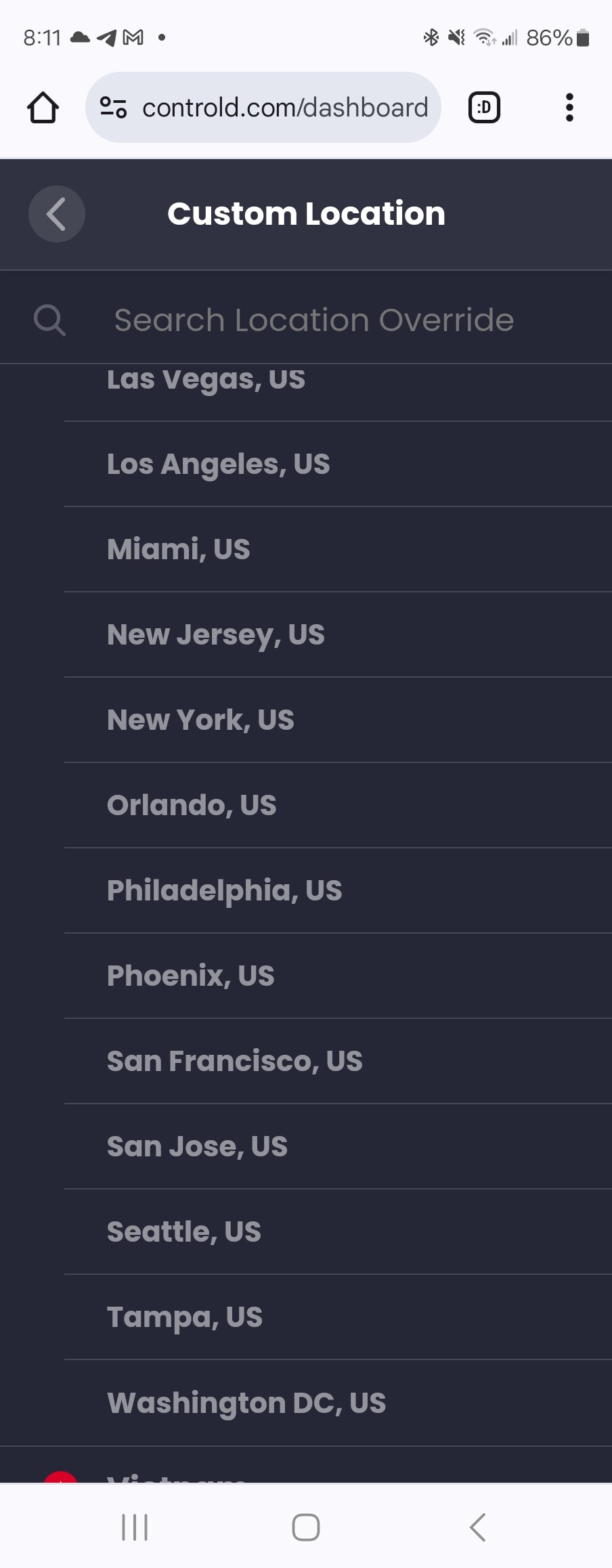The image size is (612, 1568).
Task: Go back from Custom Location
Action: [x=56, y=214]
